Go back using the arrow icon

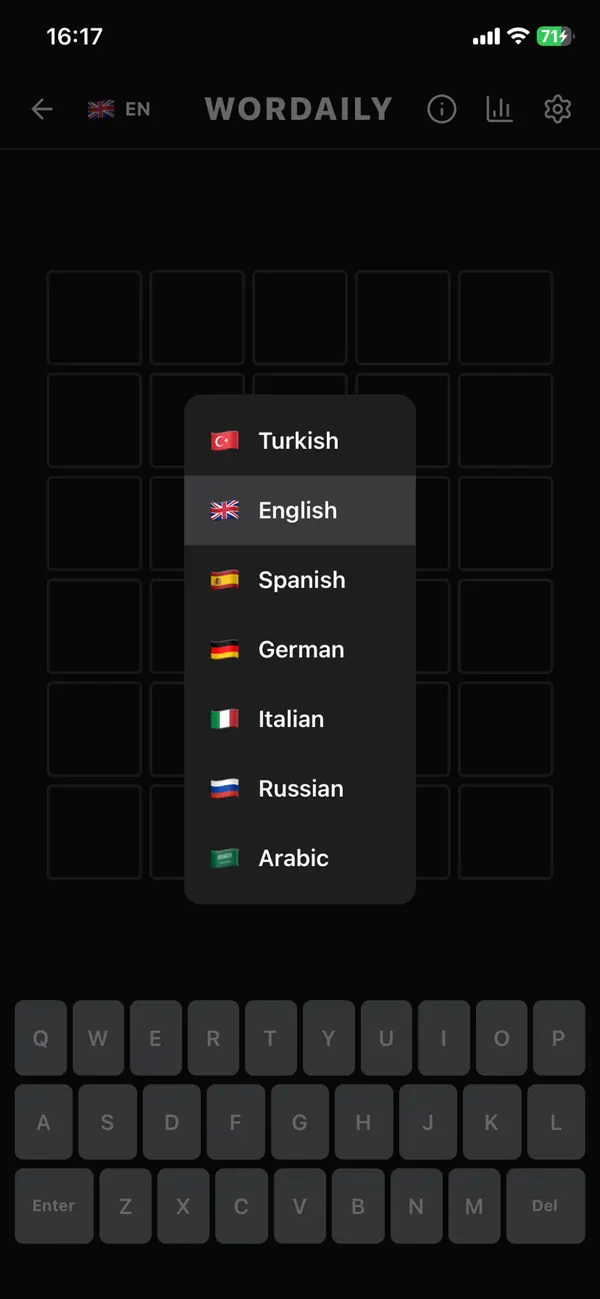[41, 109]
